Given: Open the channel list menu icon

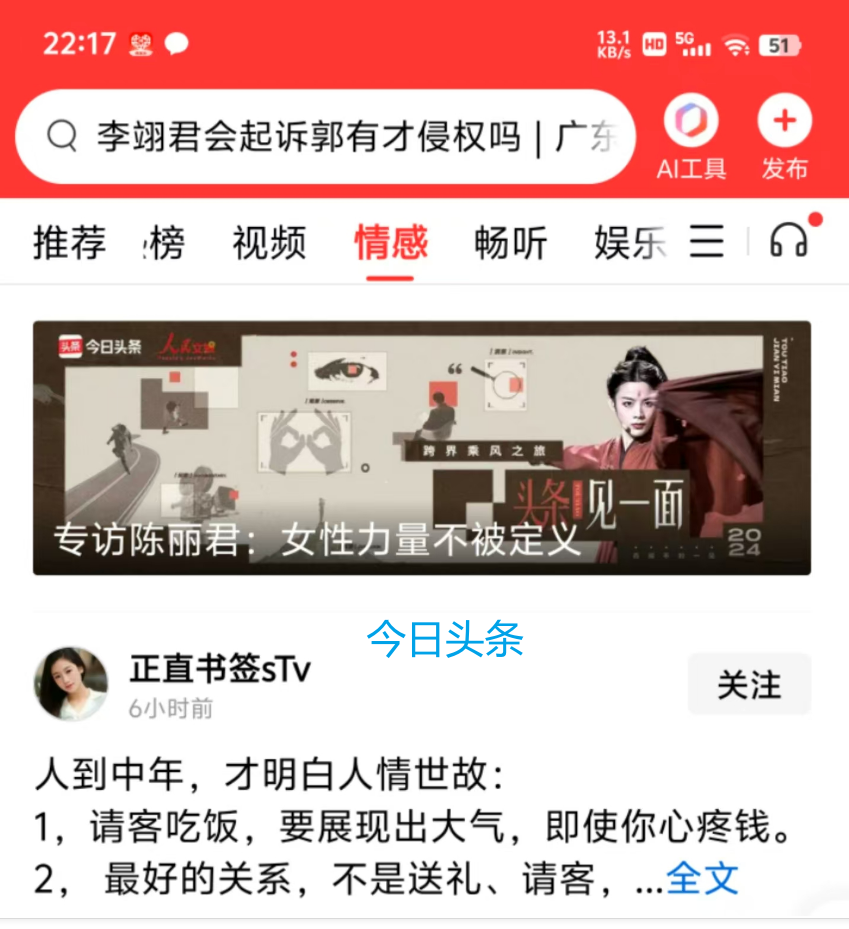Looking at the screenshot, I should [707, 241].
